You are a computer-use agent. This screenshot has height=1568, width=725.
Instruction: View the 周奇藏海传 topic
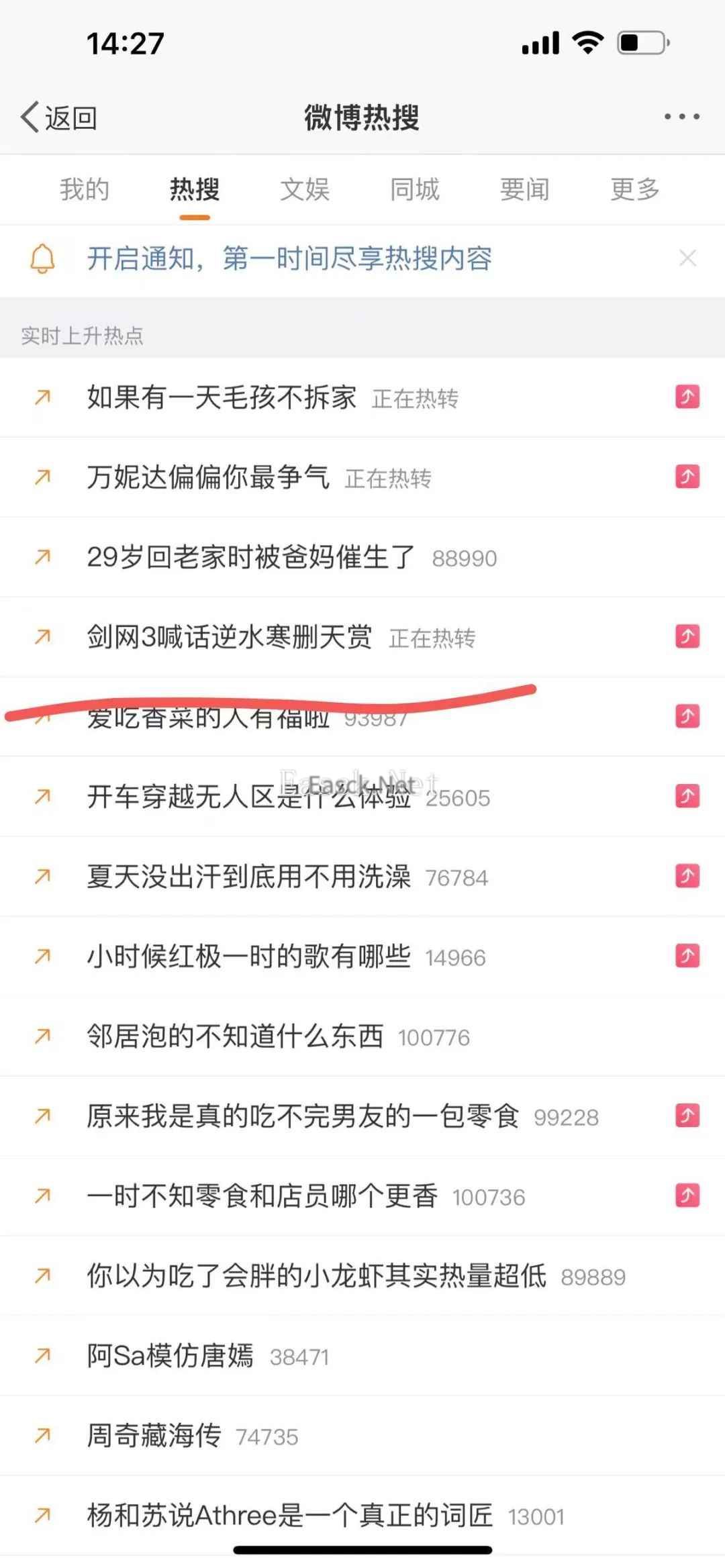pos(154,1436)
